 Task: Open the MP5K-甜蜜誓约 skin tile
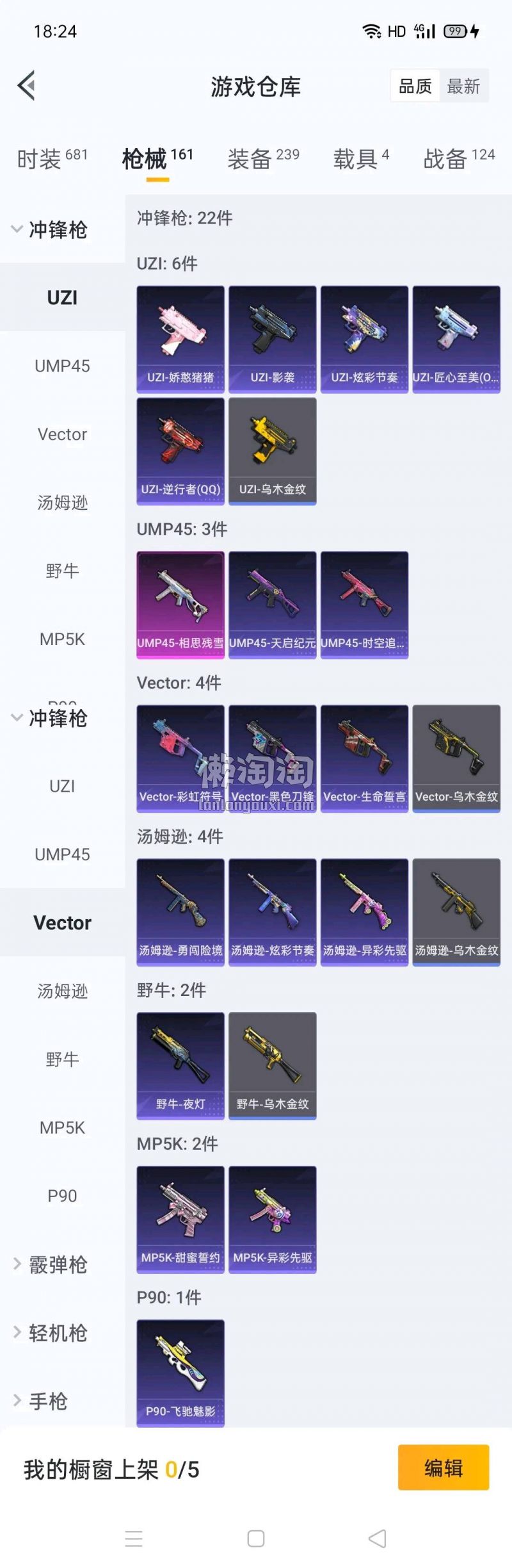click(x=180, y=1220)
